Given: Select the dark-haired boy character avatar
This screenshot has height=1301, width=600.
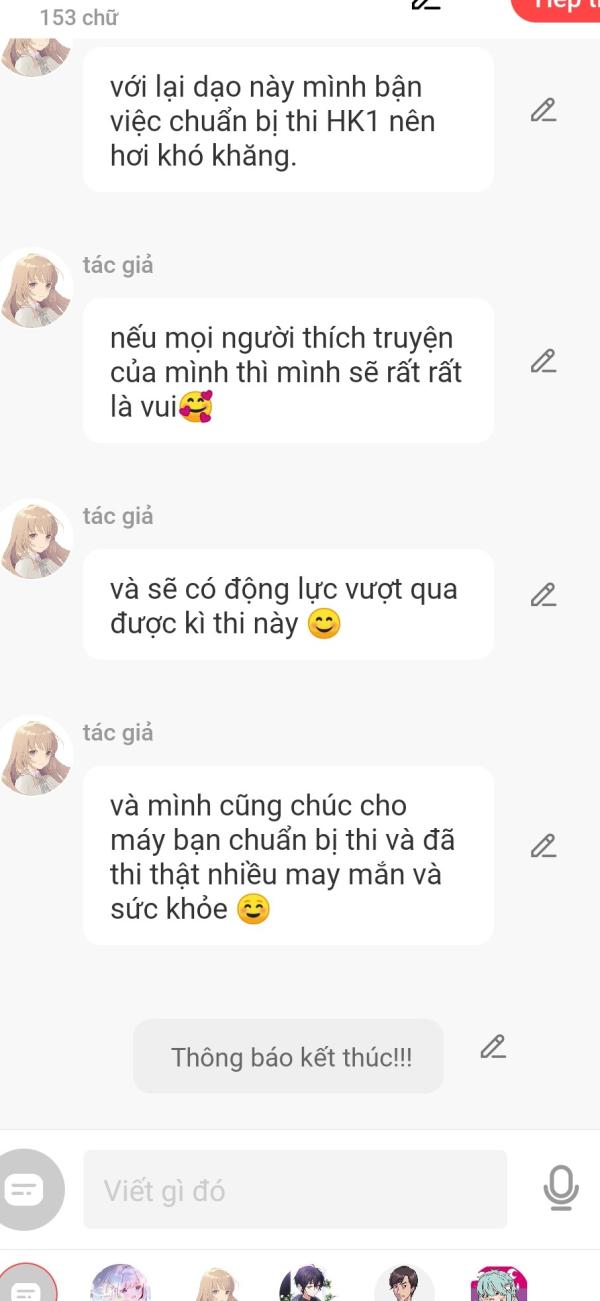Looking at the screenshot, I should pyautogui.click(x=310, y=1286).
